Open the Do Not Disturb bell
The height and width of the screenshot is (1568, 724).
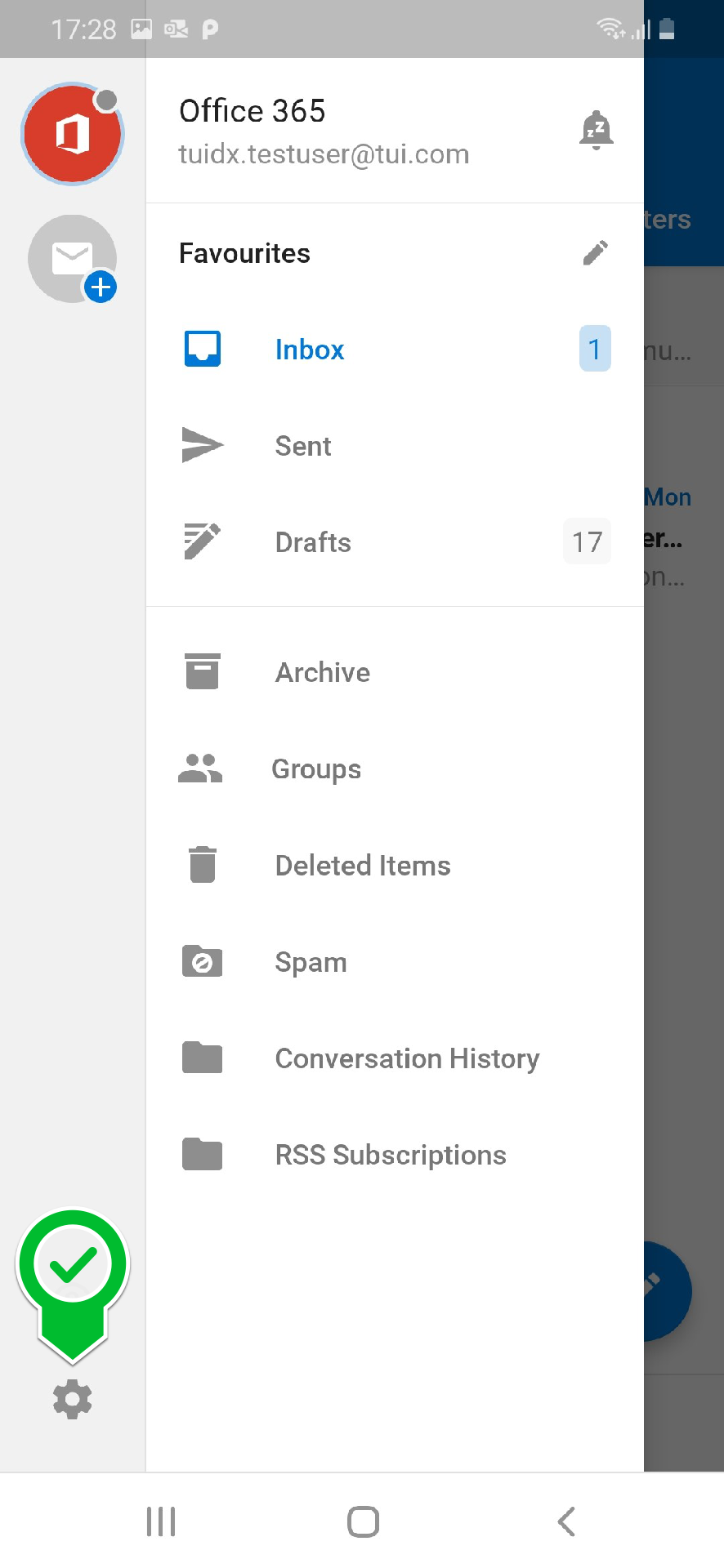click(597, 130)
